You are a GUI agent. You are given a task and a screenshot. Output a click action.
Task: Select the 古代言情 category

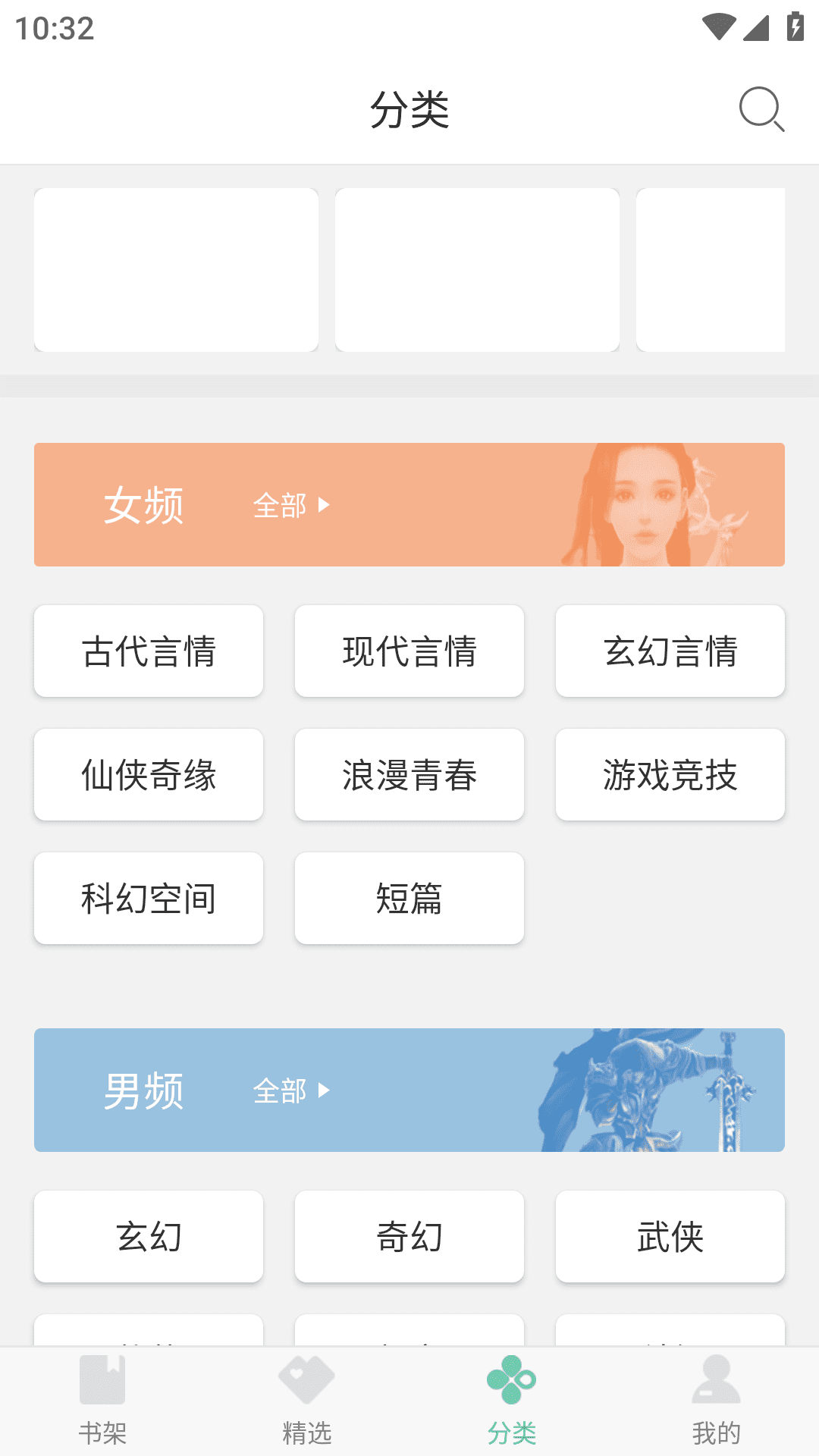(148, 651)
